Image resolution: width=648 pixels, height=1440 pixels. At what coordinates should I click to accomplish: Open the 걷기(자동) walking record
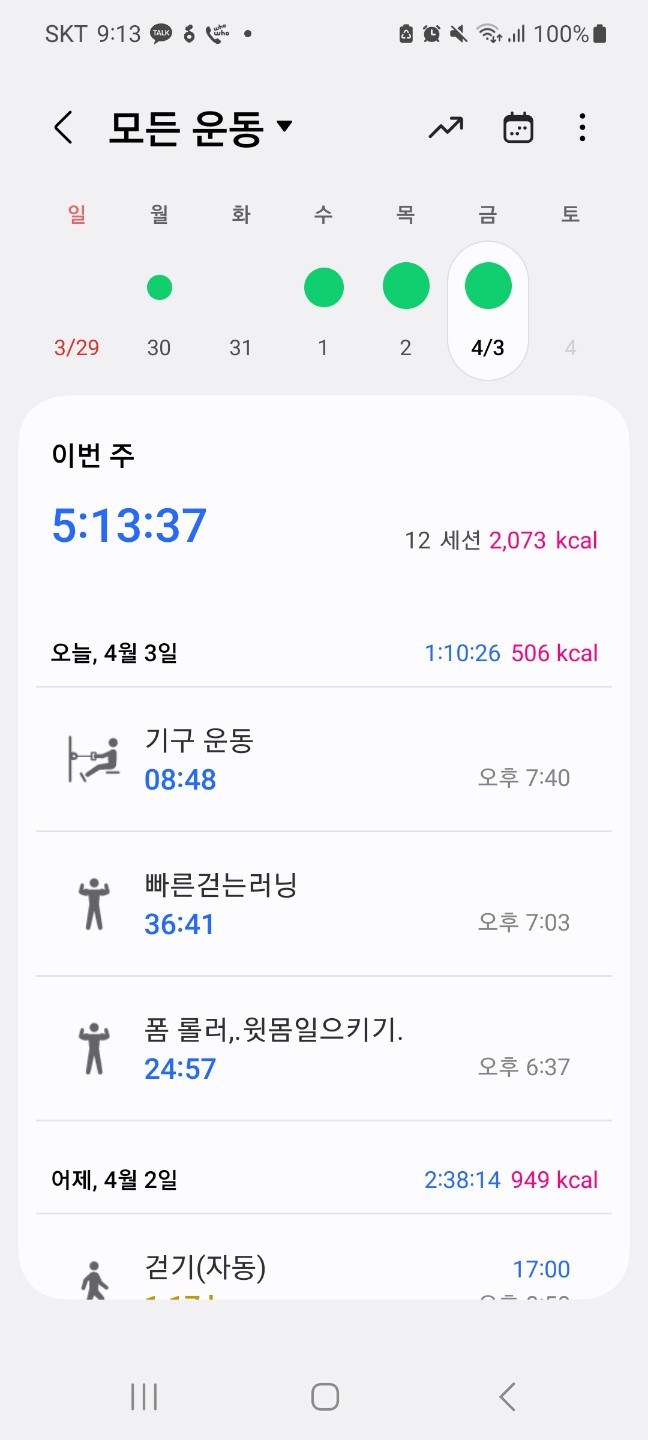click(x=324, y=1272)
